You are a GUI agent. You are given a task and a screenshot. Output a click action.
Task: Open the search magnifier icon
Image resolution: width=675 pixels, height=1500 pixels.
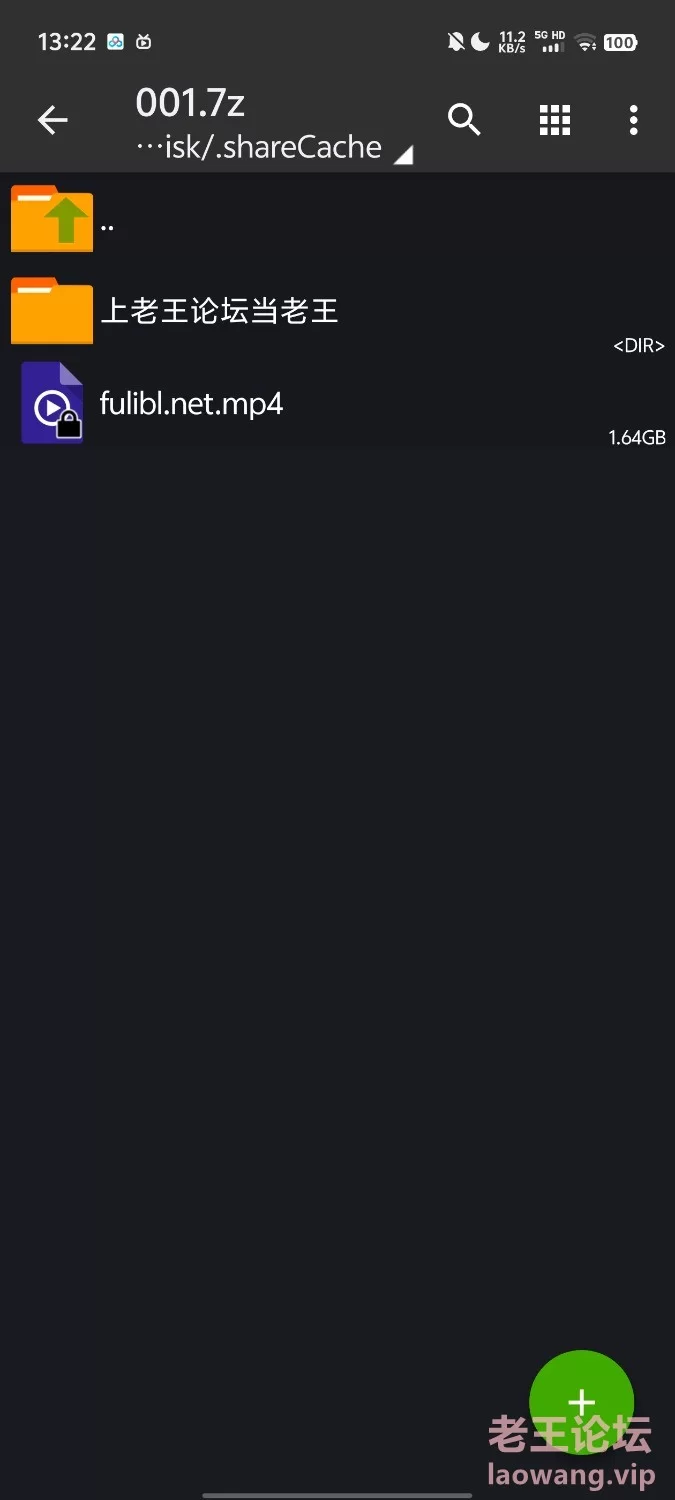464,120
